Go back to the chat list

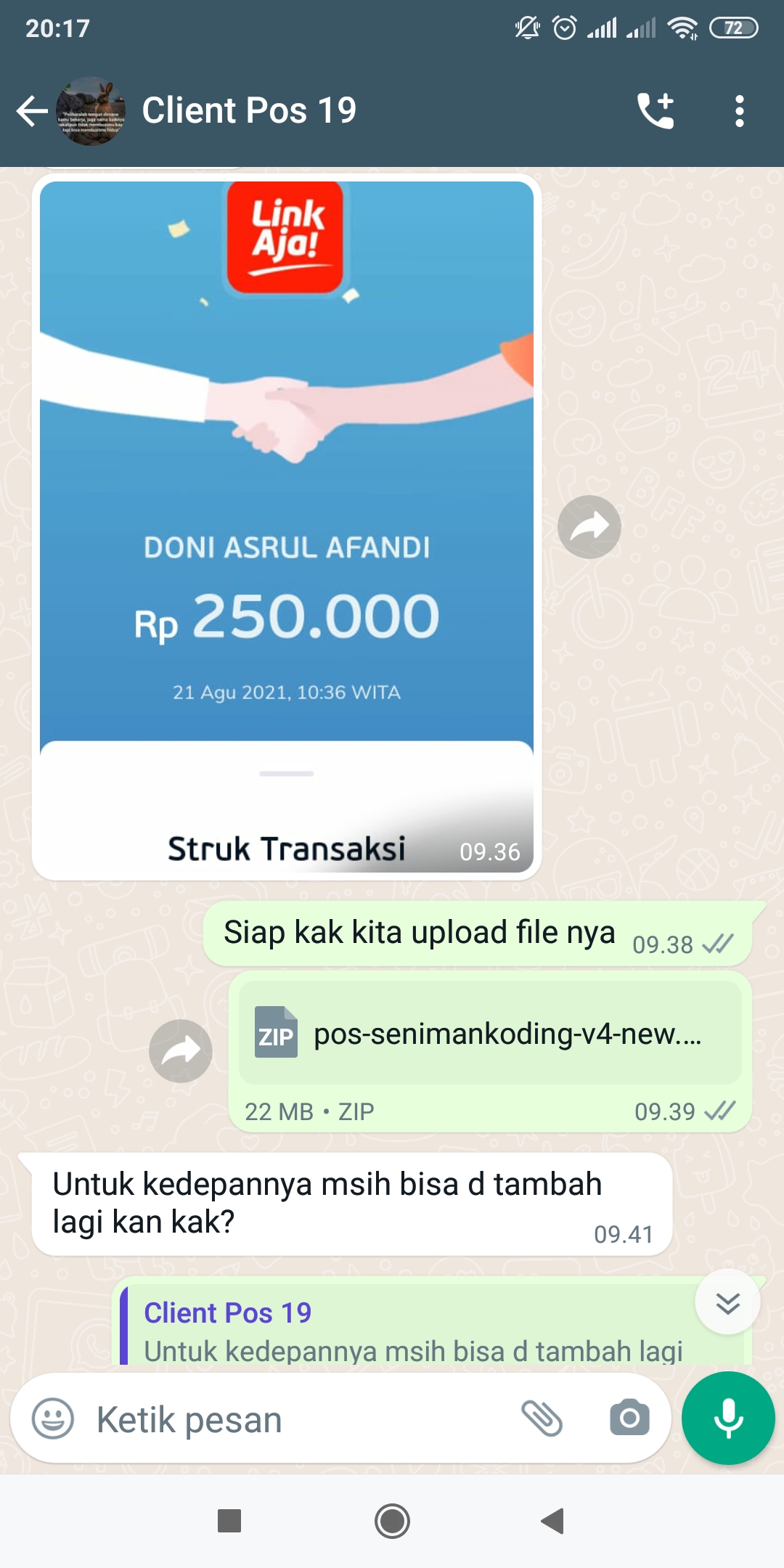(32, 111)
